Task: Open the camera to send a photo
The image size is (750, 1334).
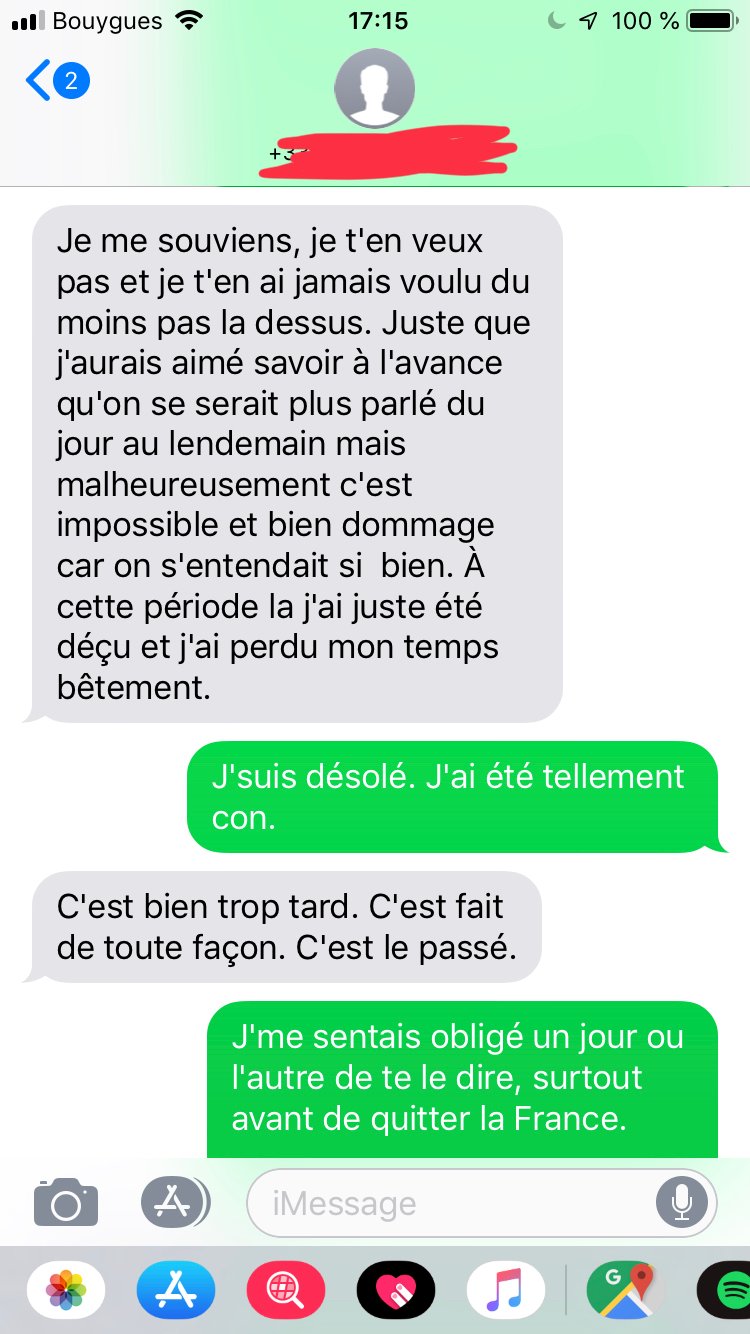Action: coord(66,1203)
